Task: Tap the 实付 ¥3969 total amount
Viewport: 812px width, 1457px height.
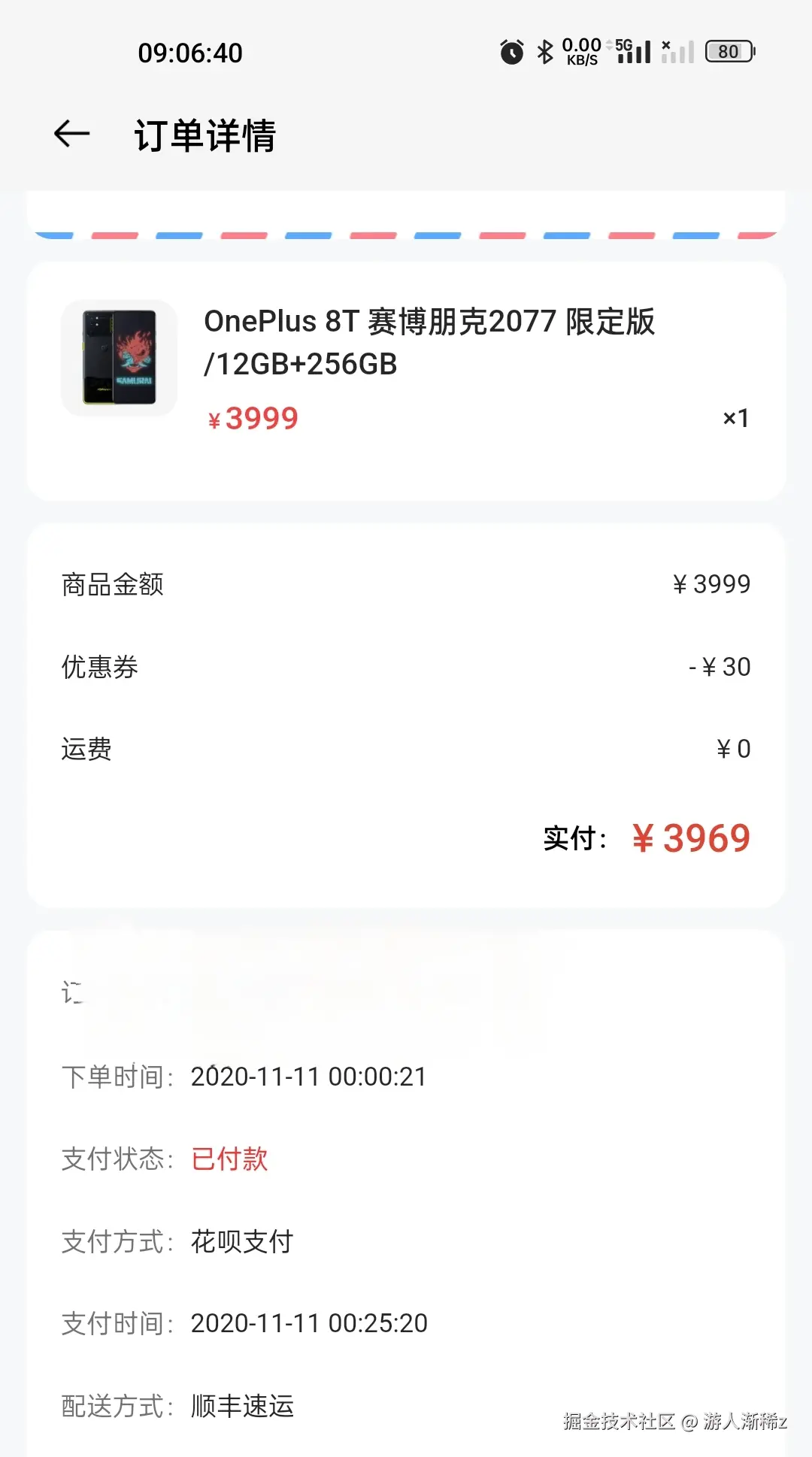Action: pos(647,837)
